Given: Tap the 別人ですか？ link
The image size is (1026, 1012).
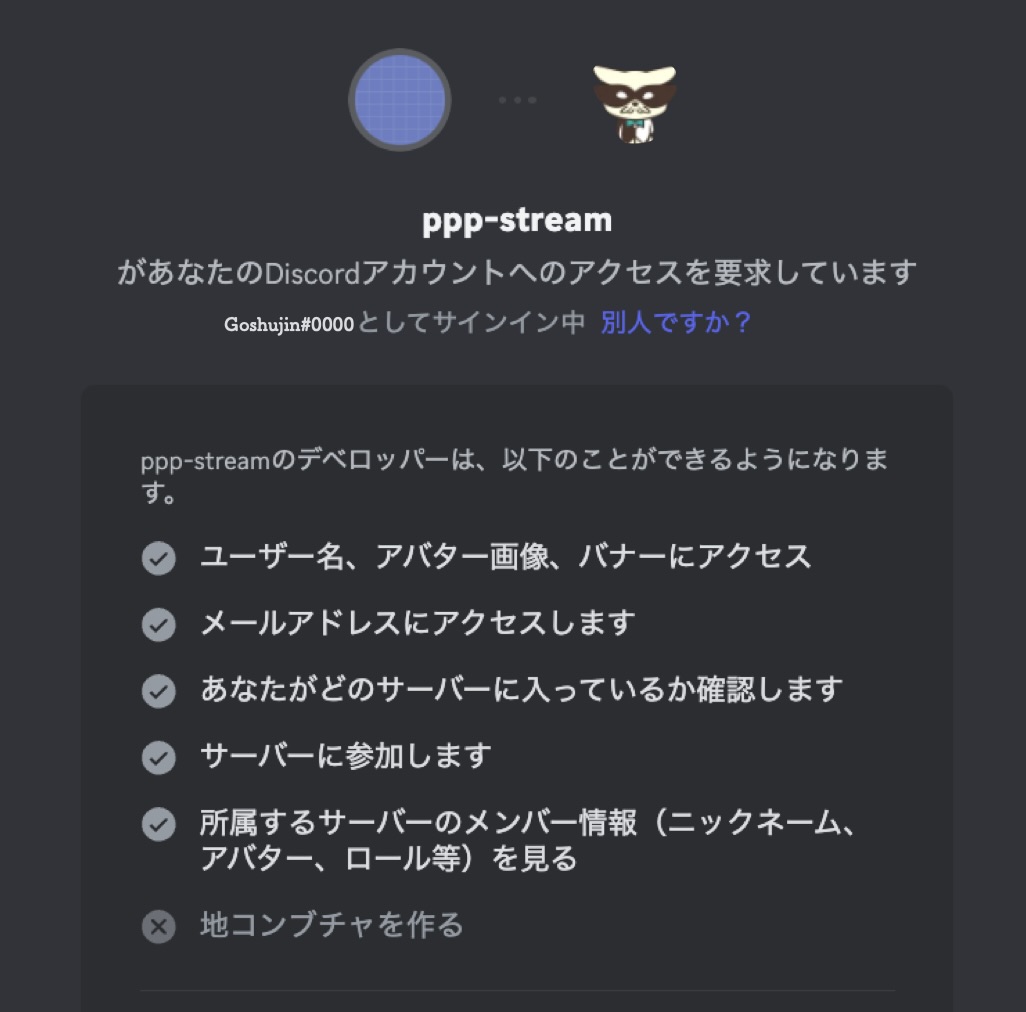Looking at the screenshot, I should [676, 323].
